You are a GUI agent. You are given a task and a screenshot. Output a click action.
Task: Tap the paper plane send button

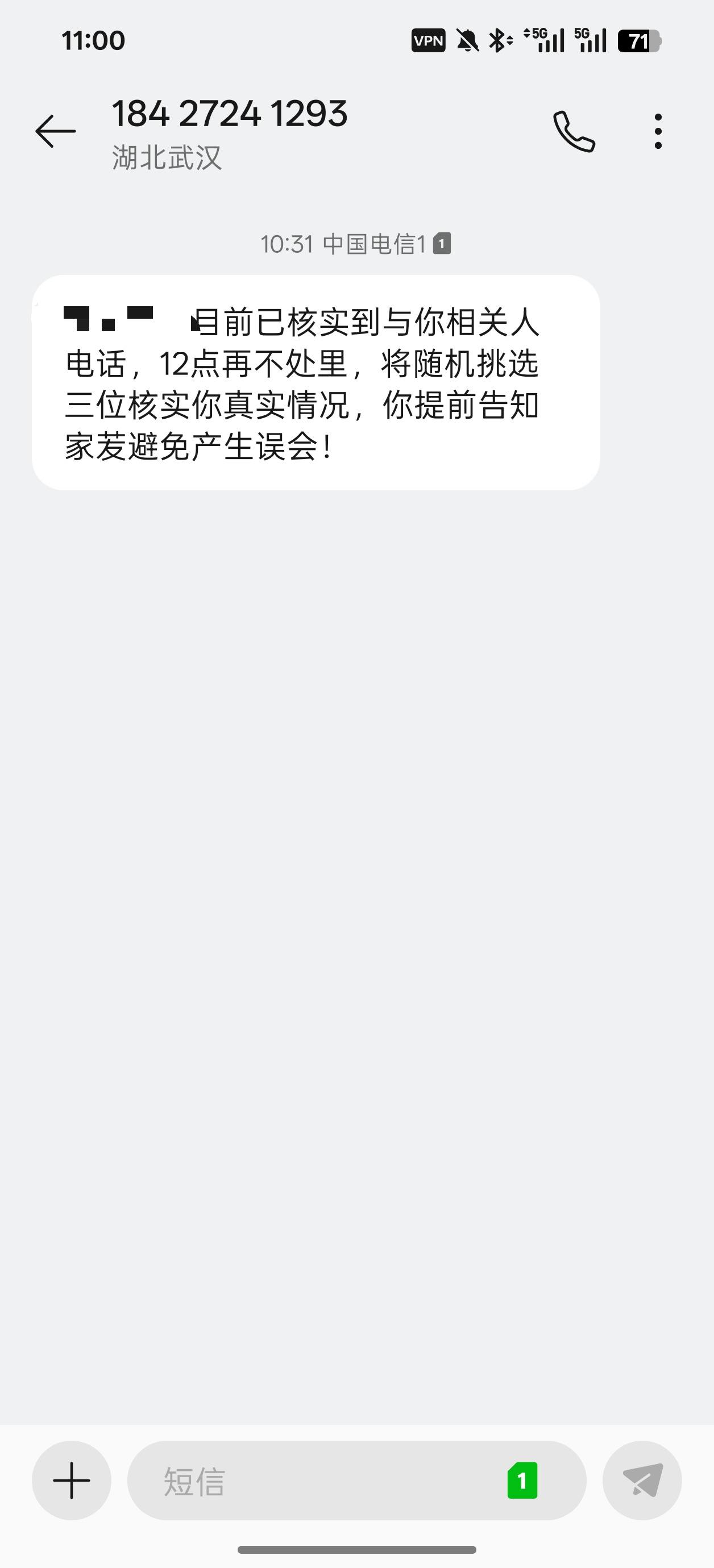tap(642, 1481)
